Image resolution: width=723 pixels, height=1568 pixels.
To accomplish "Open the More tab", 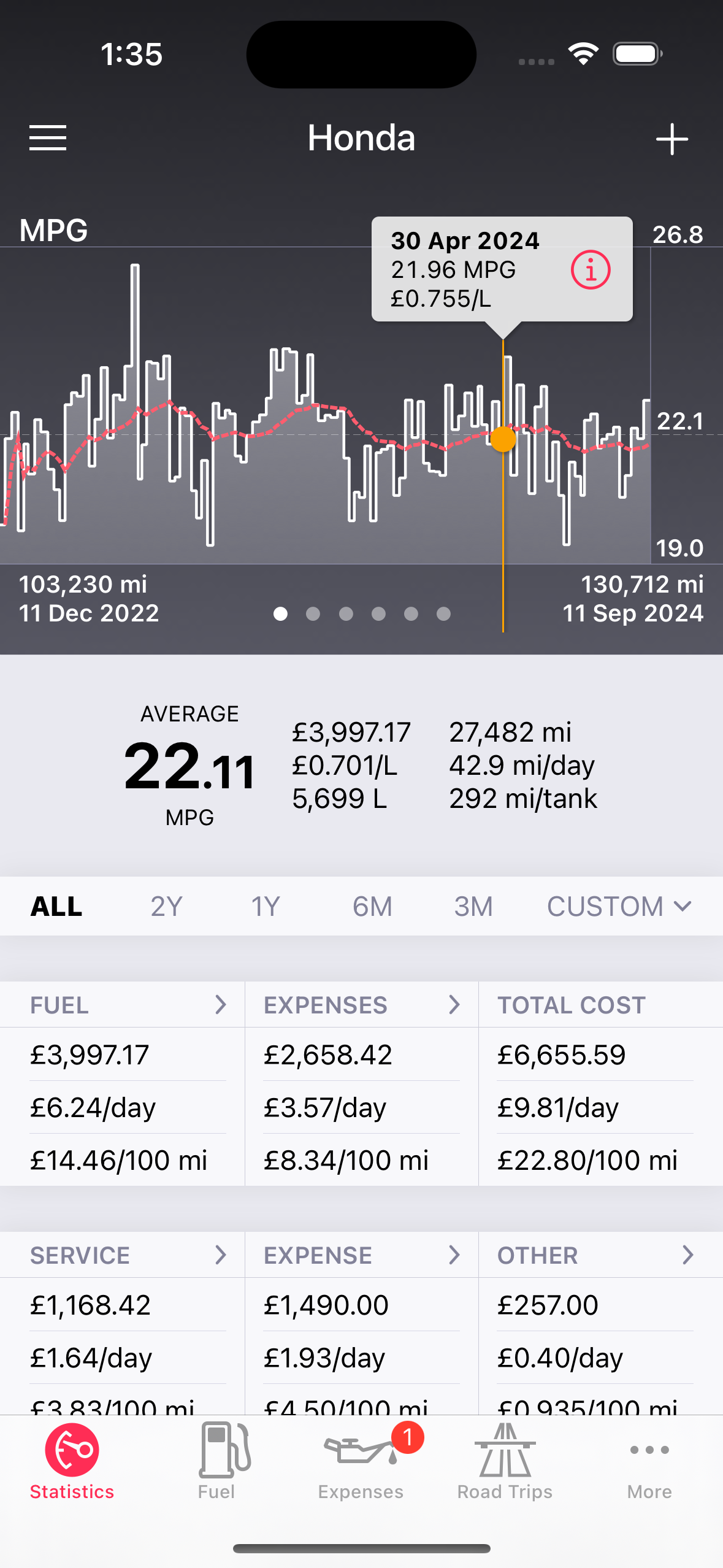I will [649, 1461].
